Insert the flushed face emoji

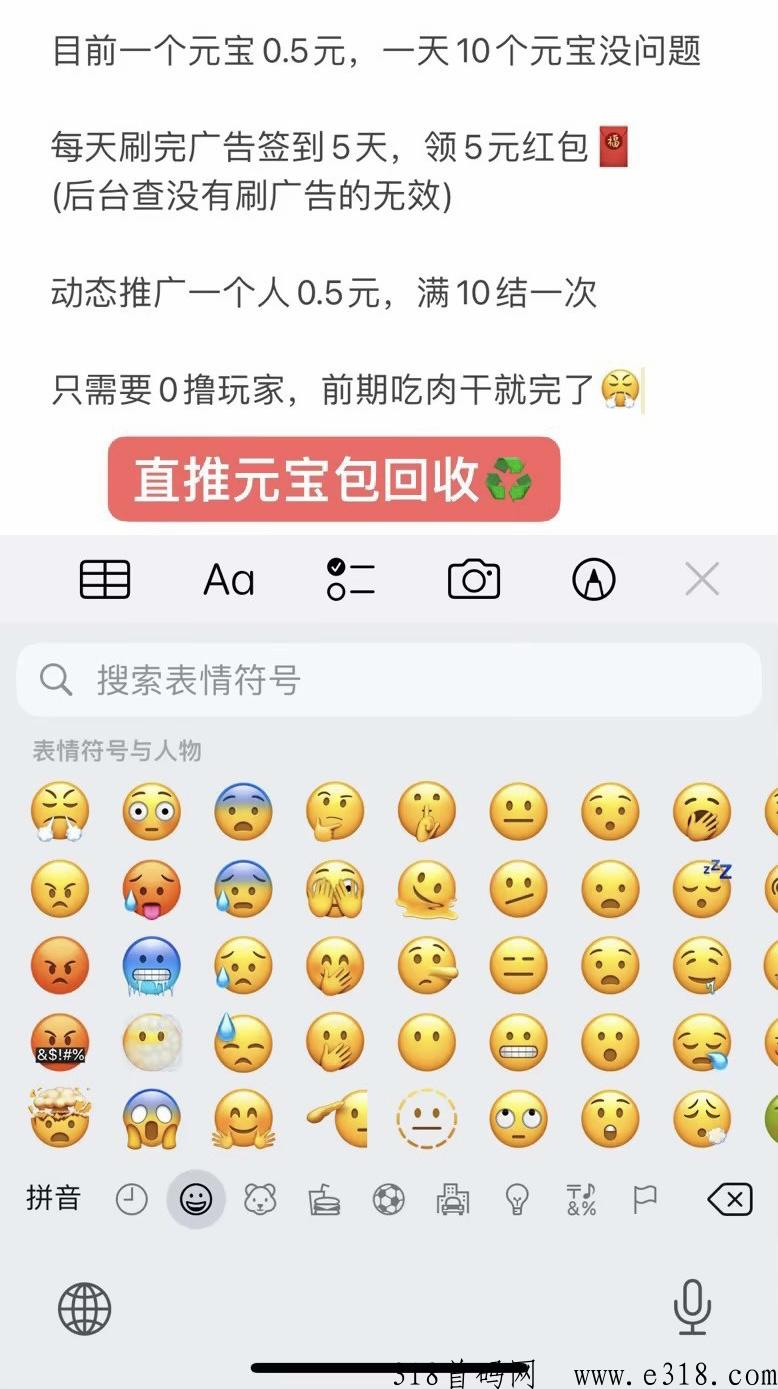pyautogui.click(x=151, y=811)
